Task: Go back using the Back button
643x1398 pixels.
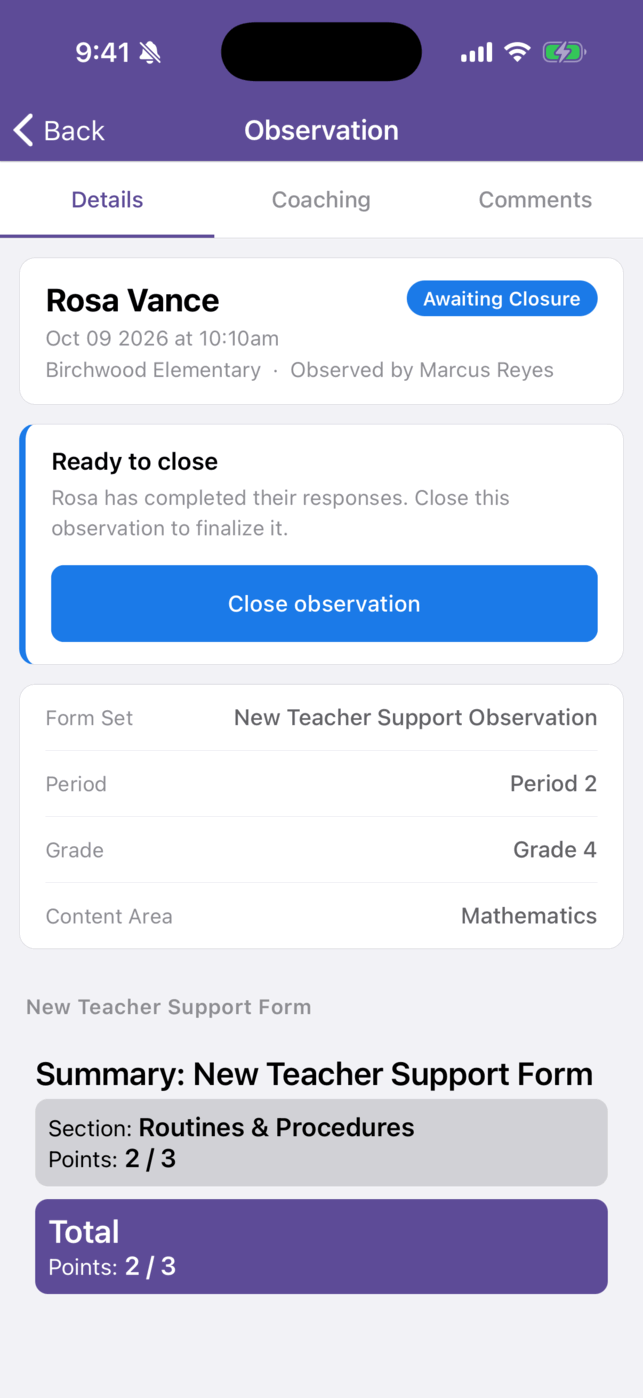Action: pos(59,130)
